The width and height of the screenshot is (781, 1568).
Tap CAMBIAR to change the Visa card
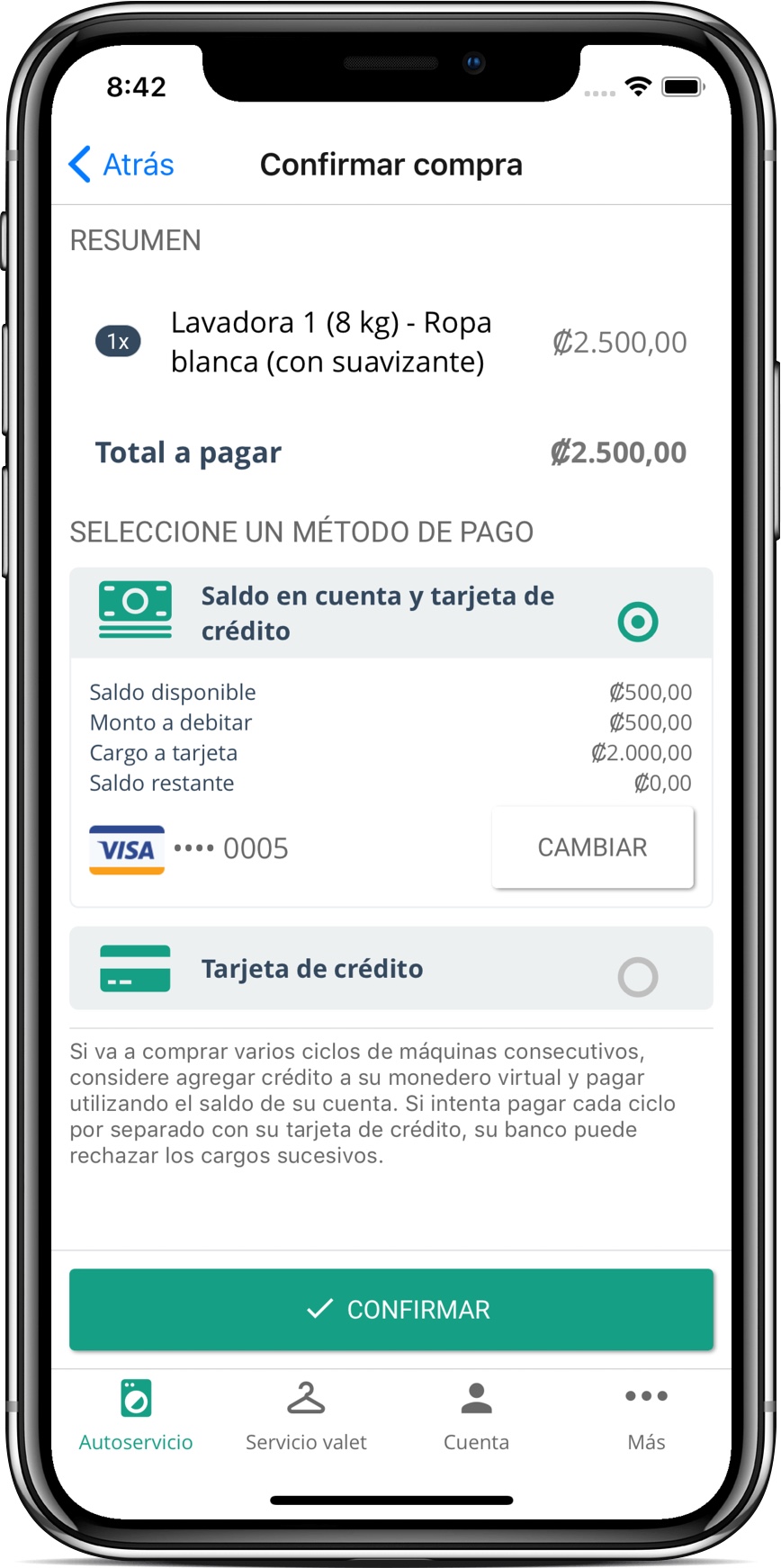pos(592,847)
